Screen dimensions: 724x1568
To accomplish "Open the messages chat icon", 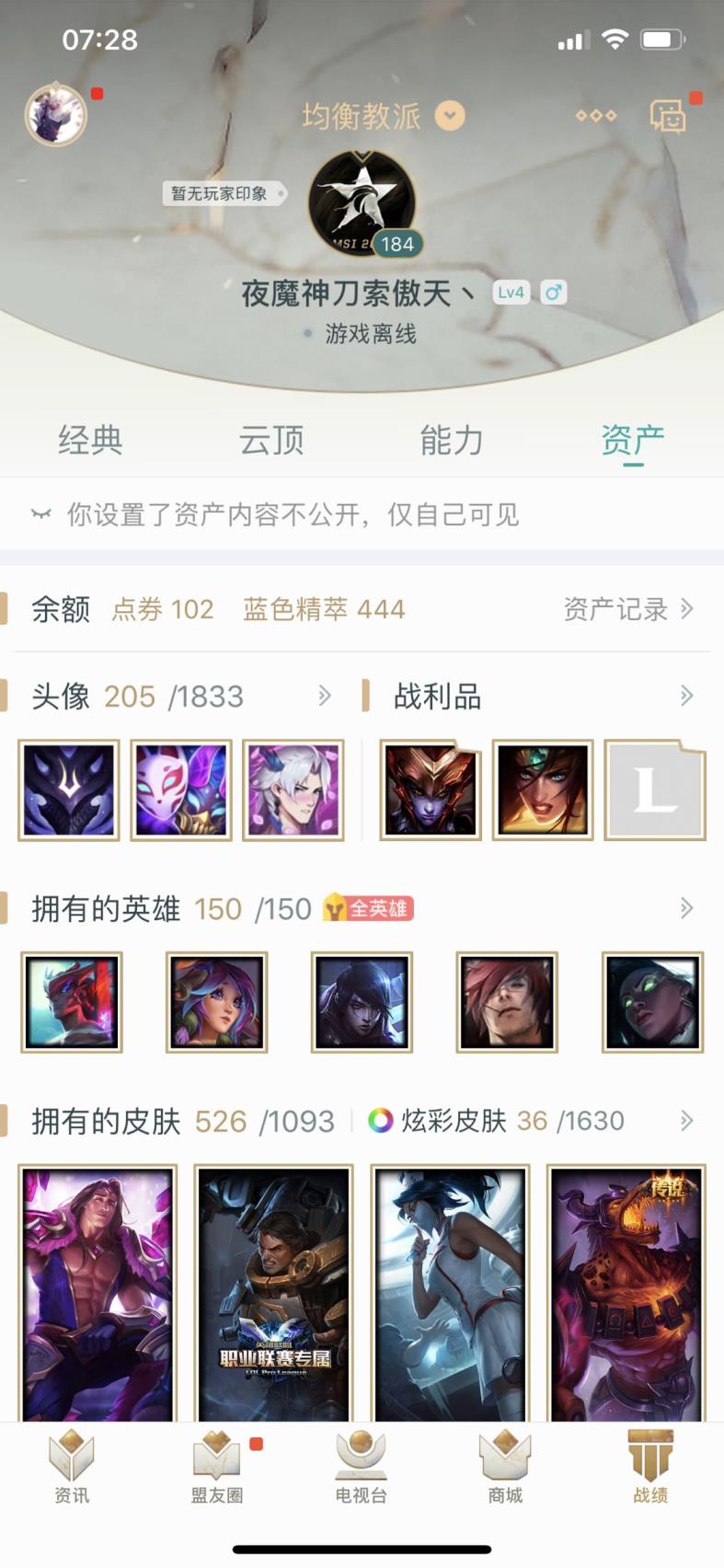I will (x=669, y=116).
